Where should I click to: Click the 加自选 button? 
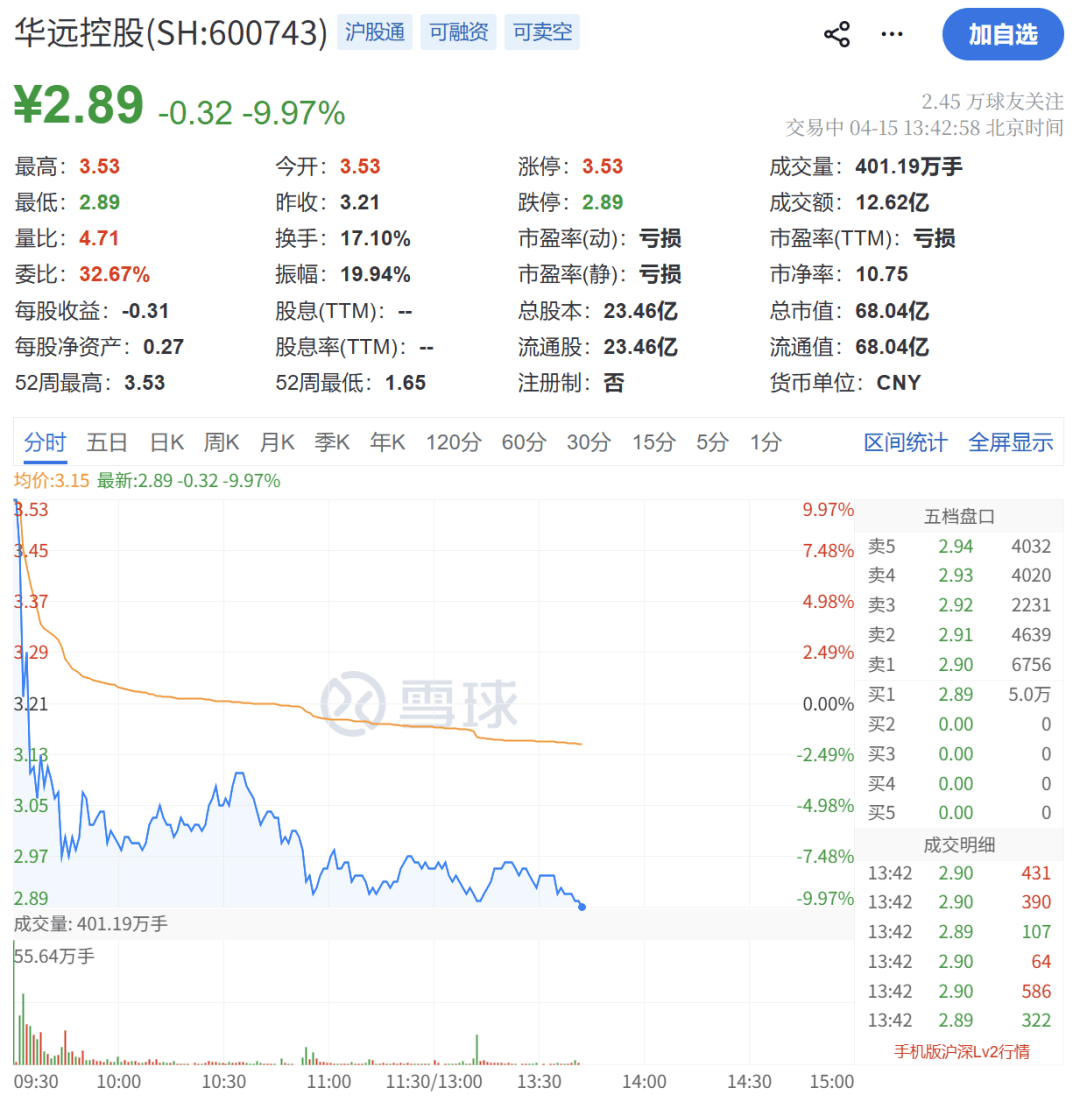click(1003, 34)
